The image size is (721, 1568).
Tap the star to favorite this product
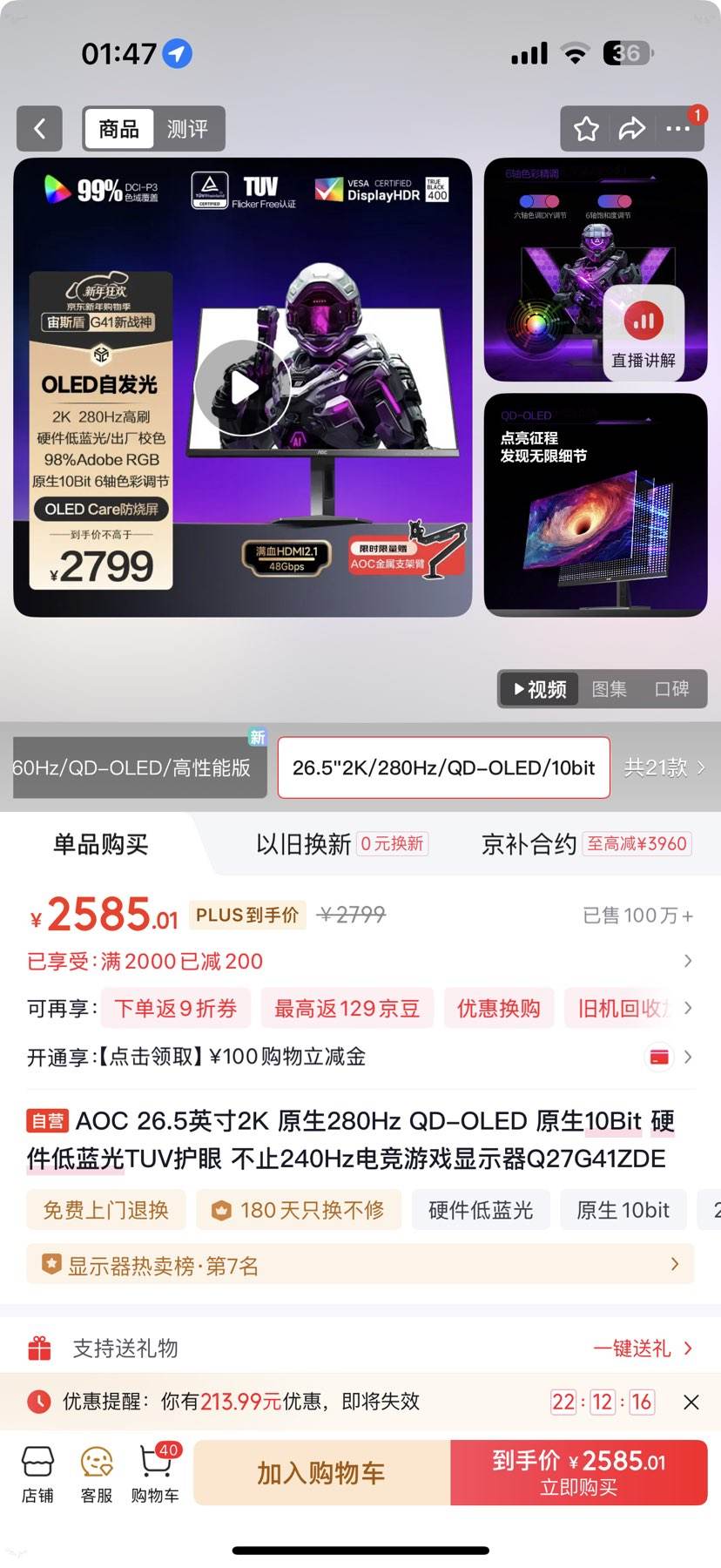pyautogui.click(x=586, y=128)
